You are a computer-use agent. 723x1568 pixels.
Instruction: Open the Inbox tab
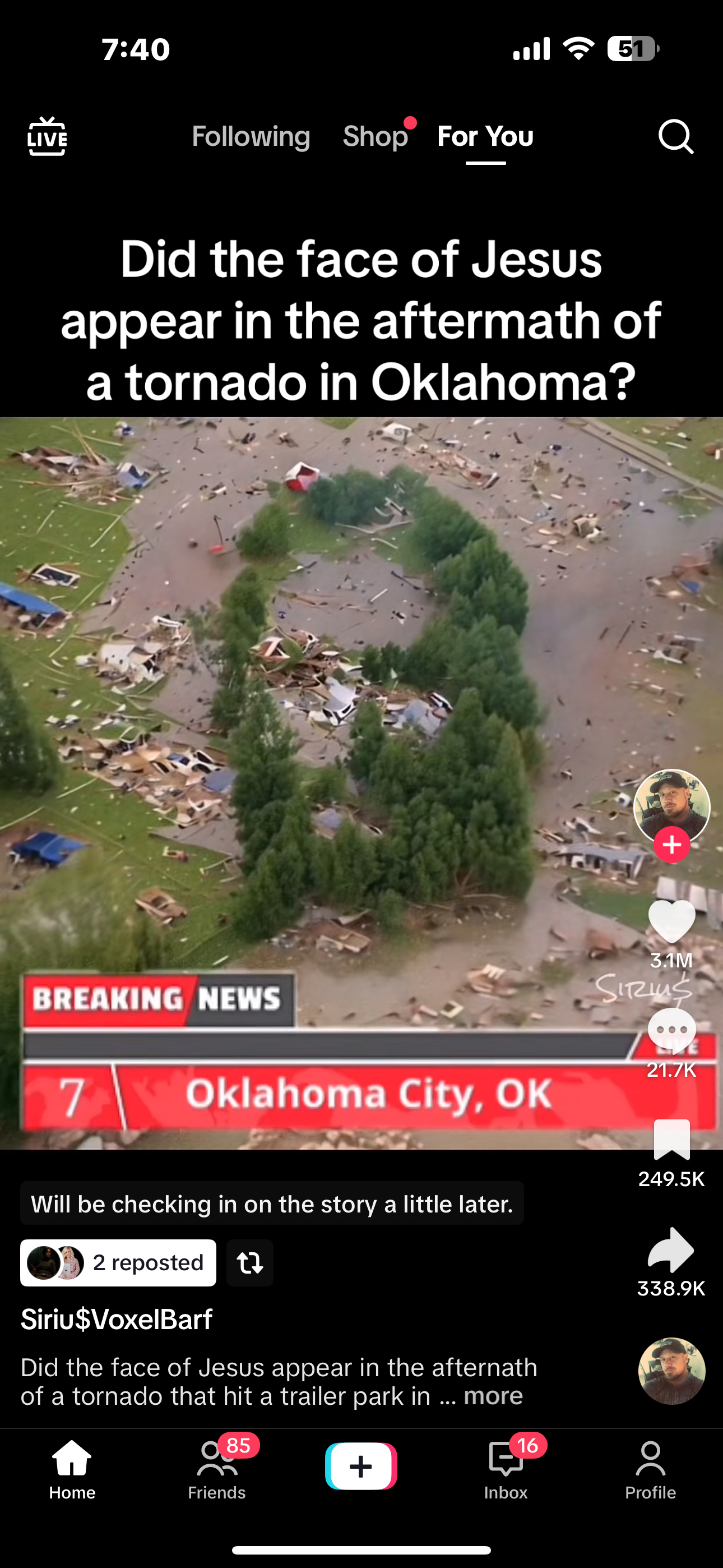506,1468
